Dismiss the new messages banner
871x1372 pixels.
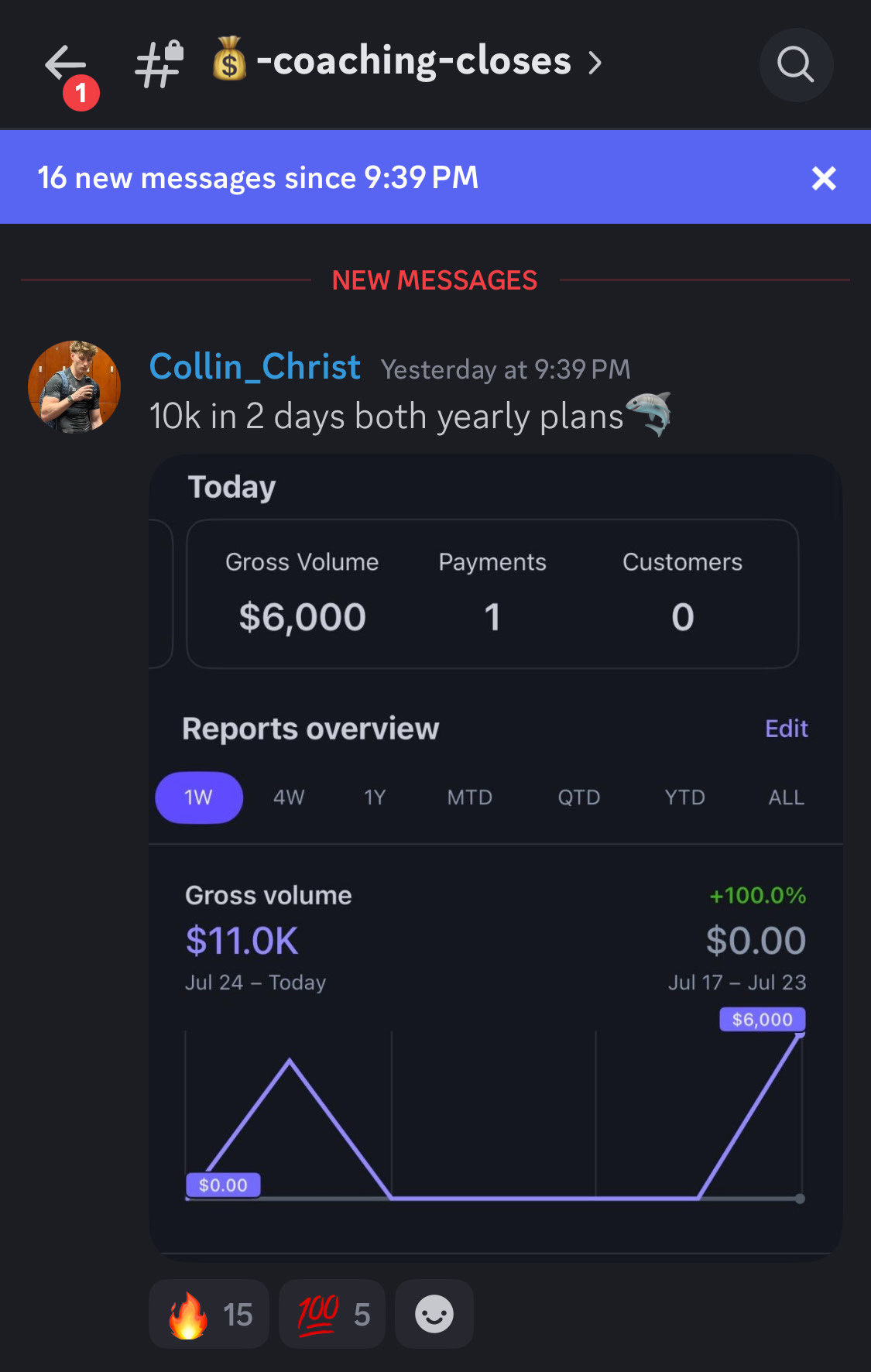click(823, 178)
